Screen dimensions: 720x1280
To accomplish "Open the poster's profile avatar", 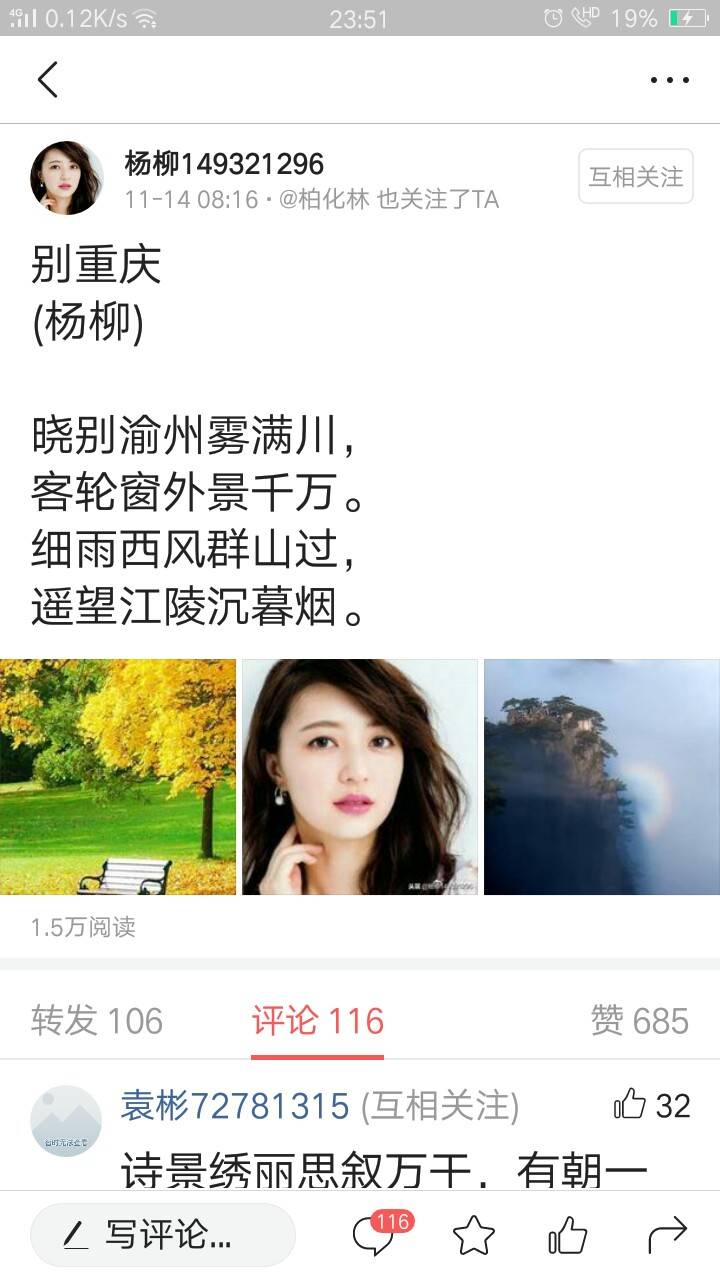I will pos(67,178).
